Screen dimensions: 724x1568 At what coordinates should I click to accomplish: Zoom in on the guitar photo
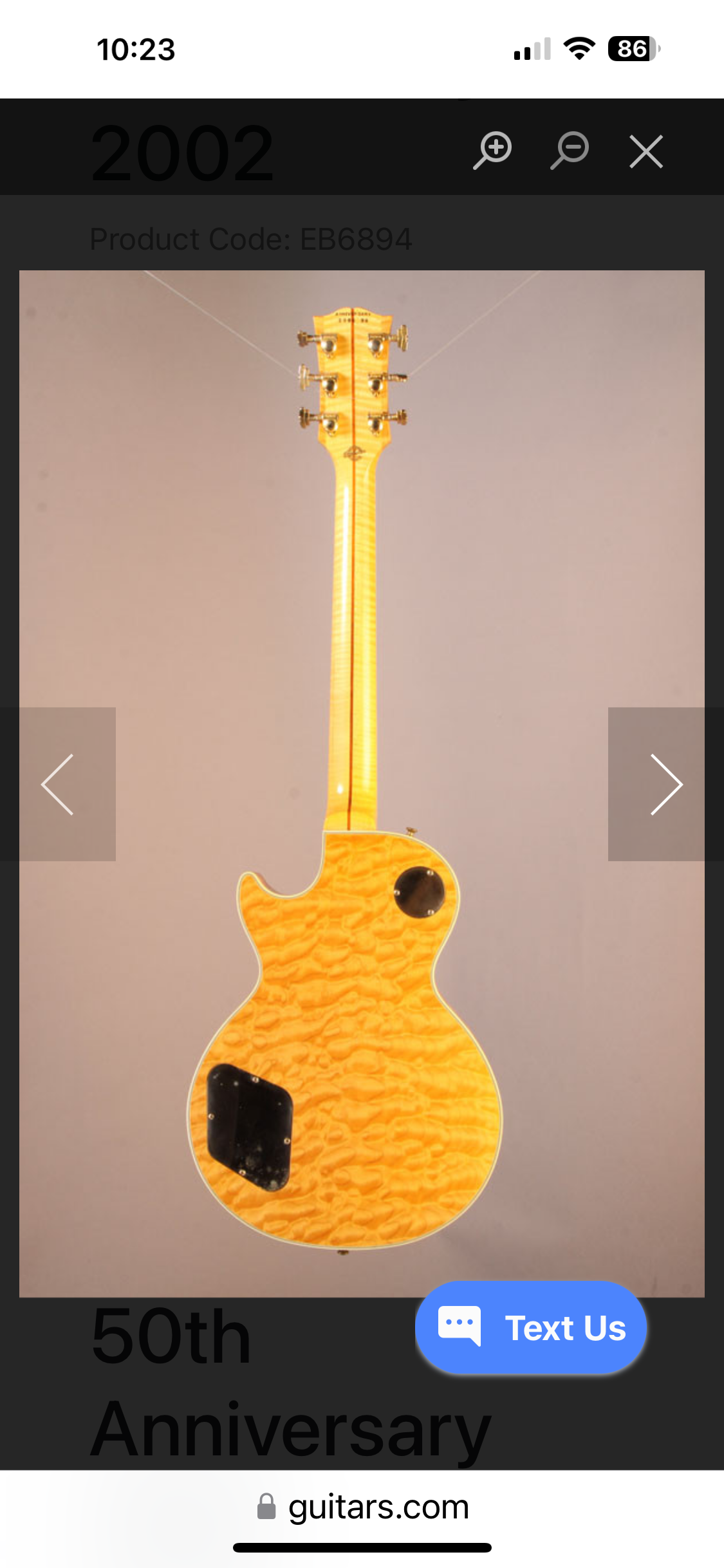[493, 151]
